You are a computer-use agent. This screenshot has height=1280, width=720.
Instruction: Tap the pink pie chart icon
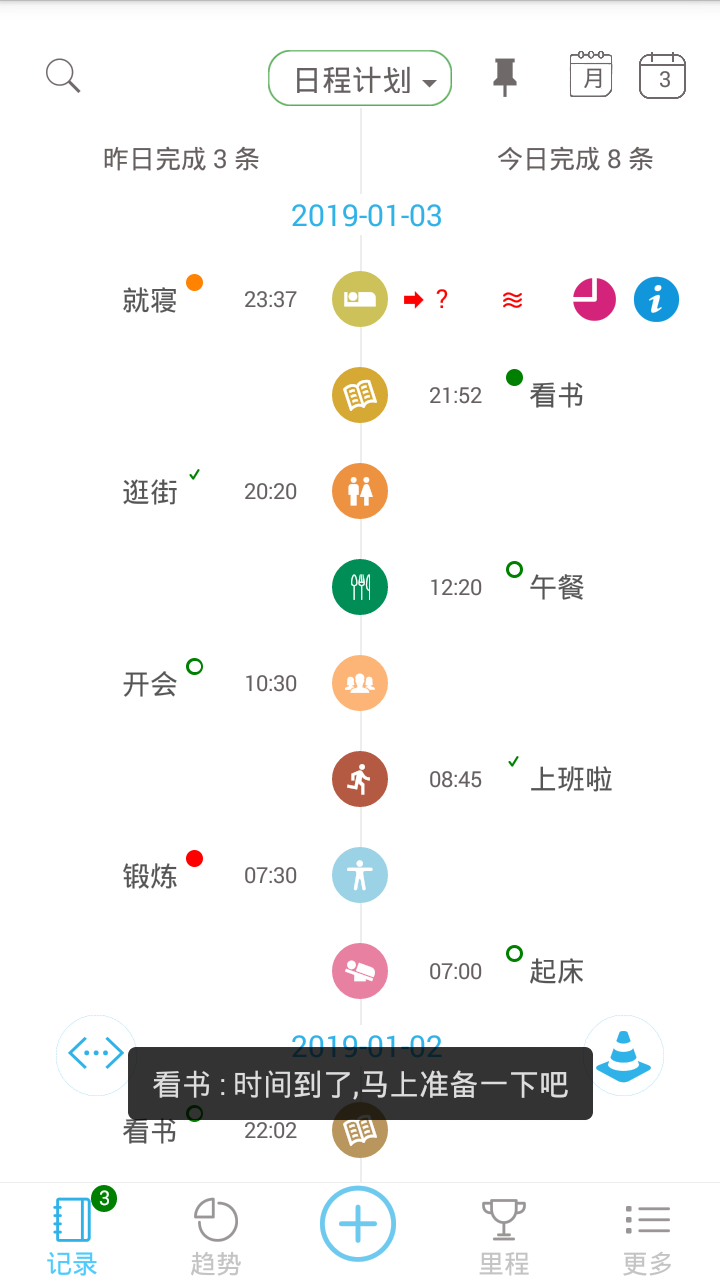(594, 299)
